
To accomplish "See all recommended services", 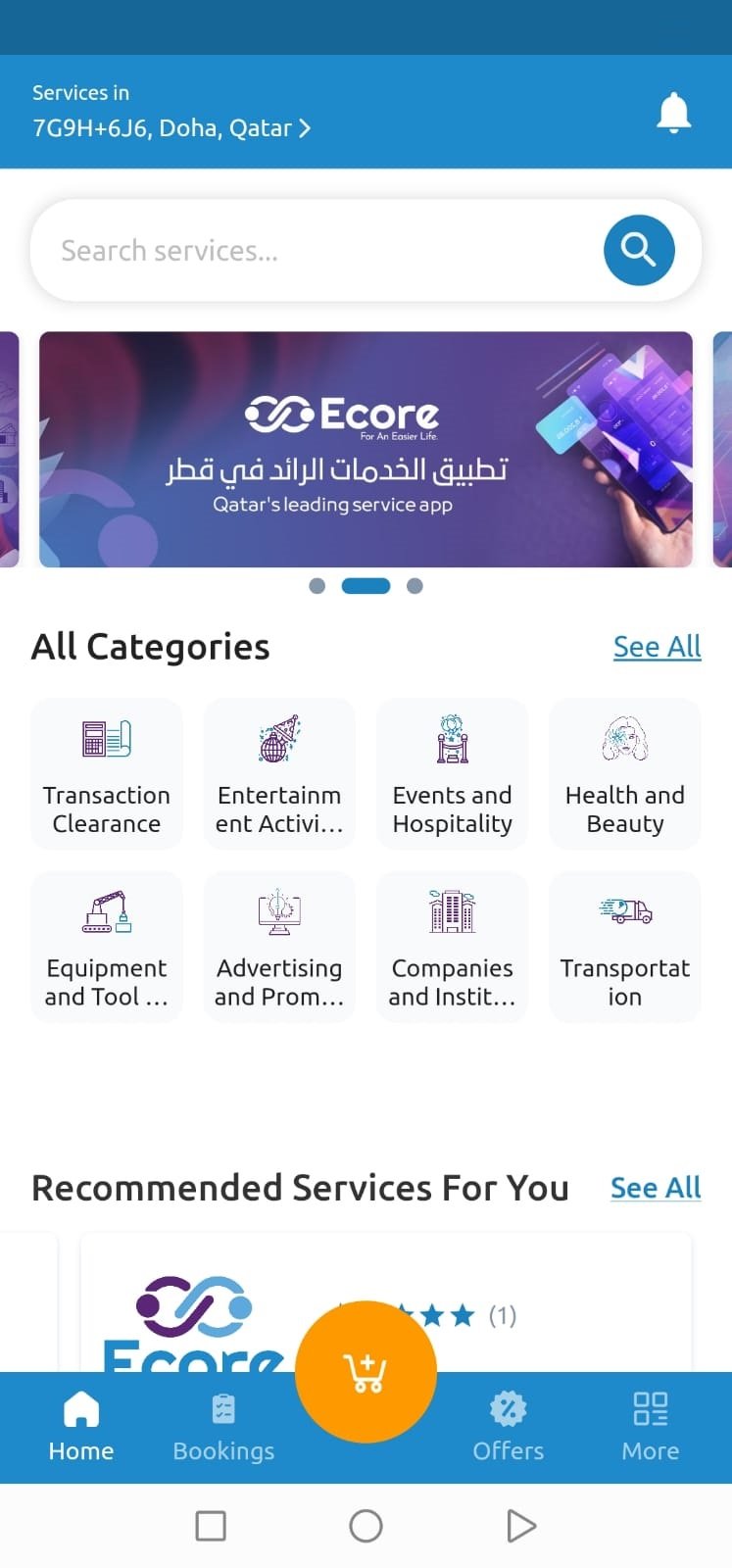I will [656, 1188].
